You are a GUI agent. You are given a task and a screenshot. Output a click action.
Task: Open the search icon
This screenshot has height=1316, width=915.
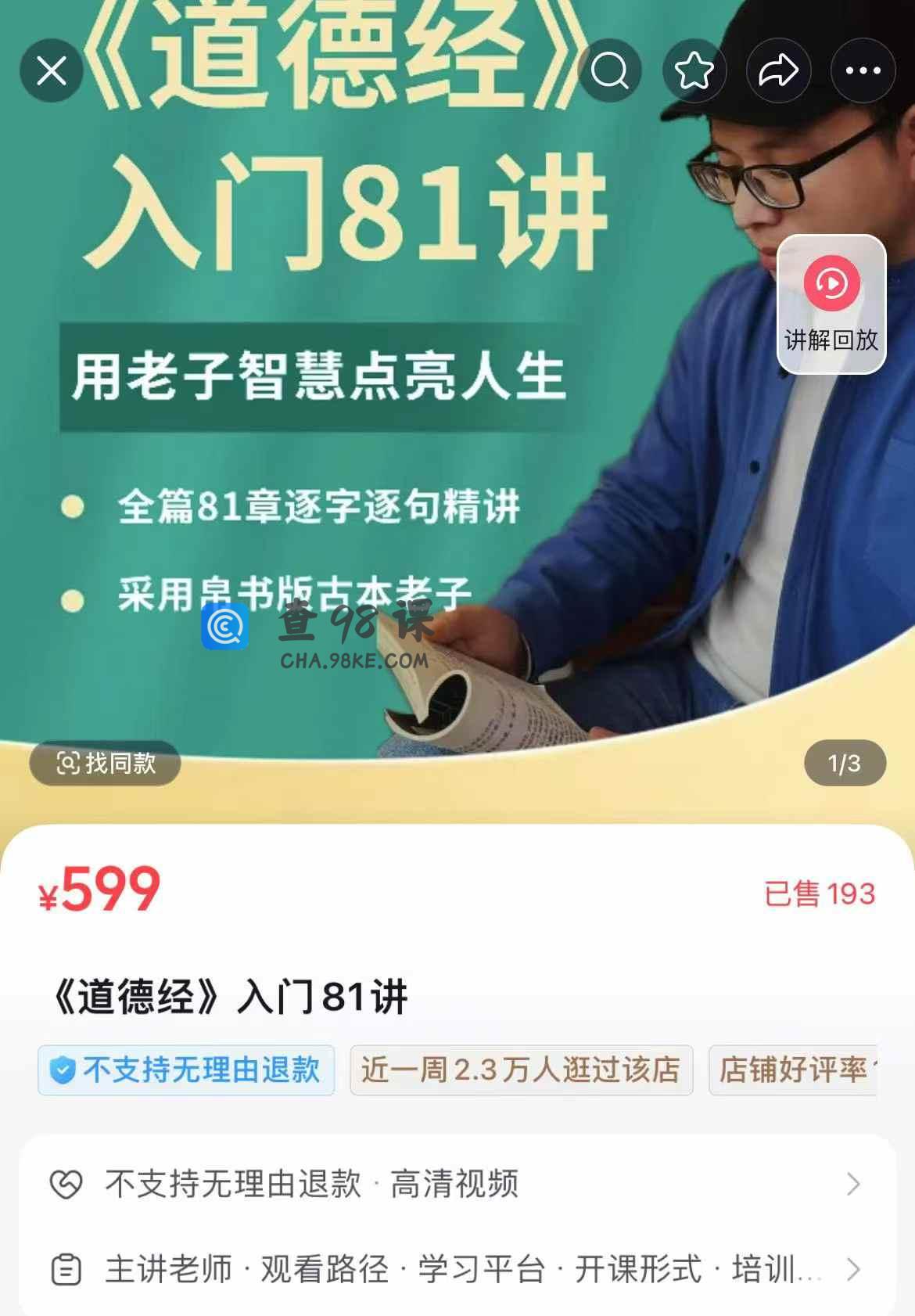point(610,71)
